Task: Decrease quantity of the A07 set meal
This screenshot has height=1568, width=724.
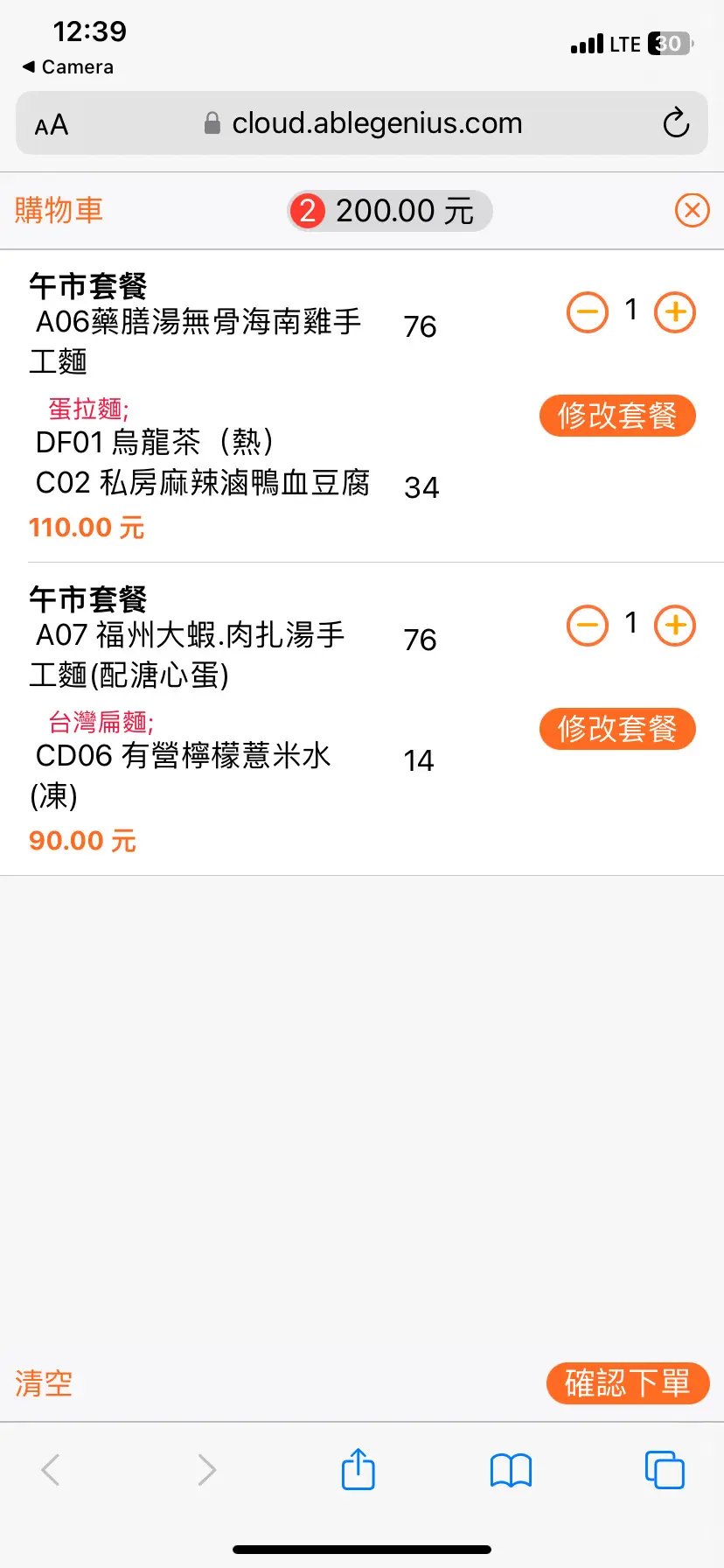Action: click(x=588, y=626)
